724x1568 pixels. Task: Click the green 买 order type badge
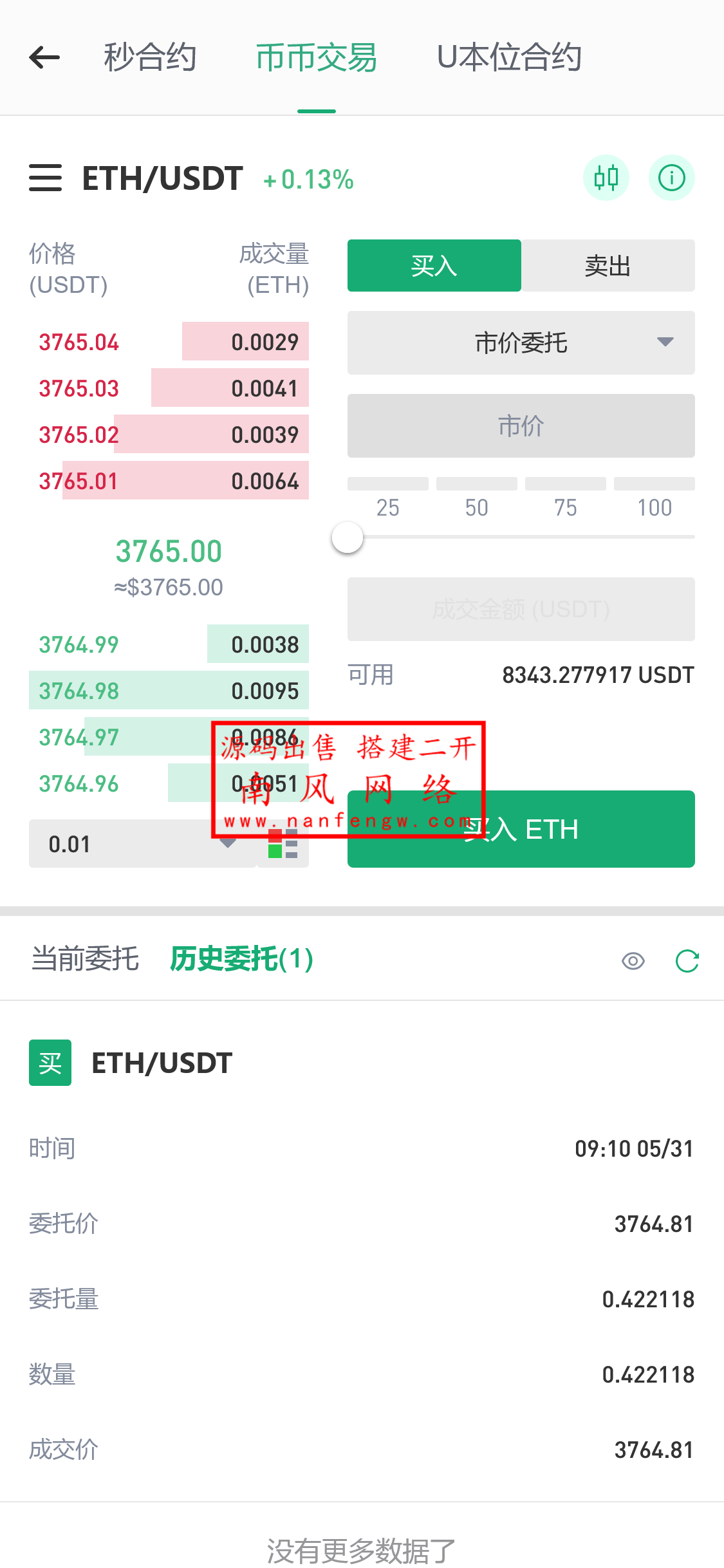coord(50,1063)
